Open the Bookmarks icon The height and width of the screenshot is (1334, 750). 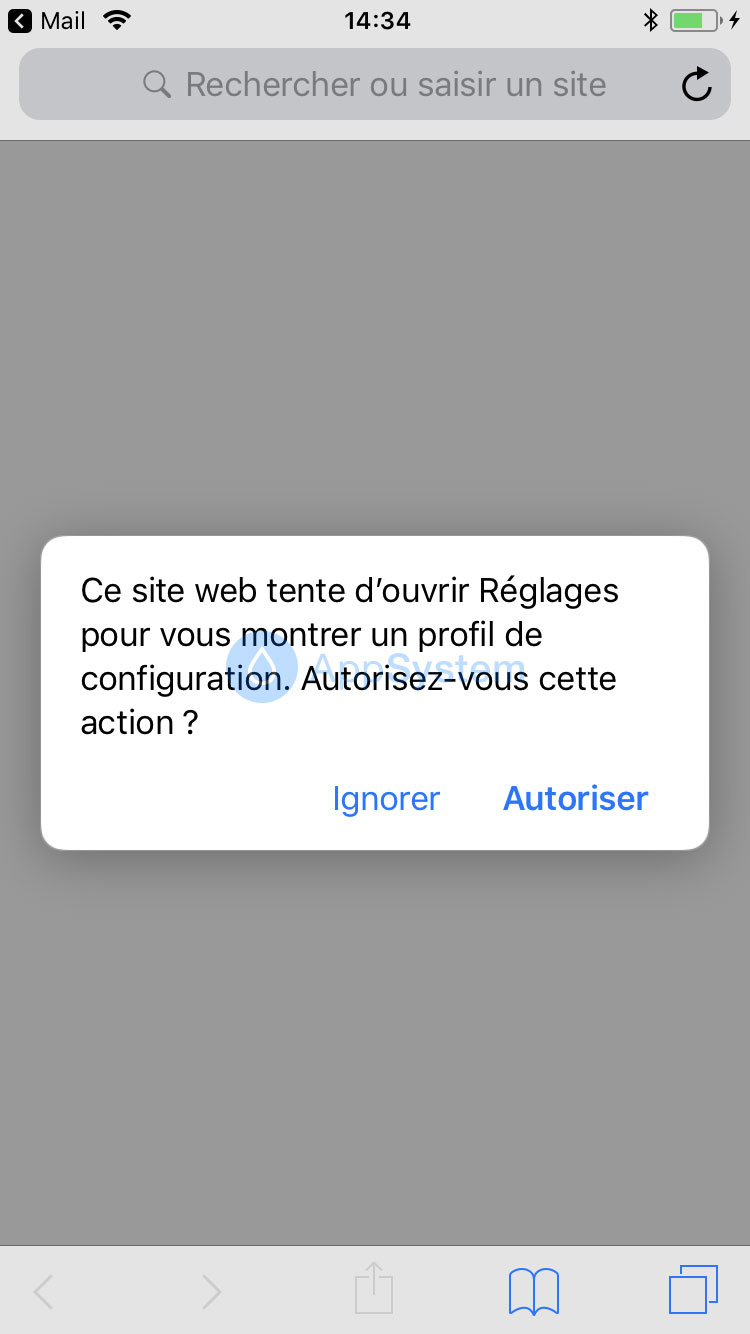tap(533, 1290)
